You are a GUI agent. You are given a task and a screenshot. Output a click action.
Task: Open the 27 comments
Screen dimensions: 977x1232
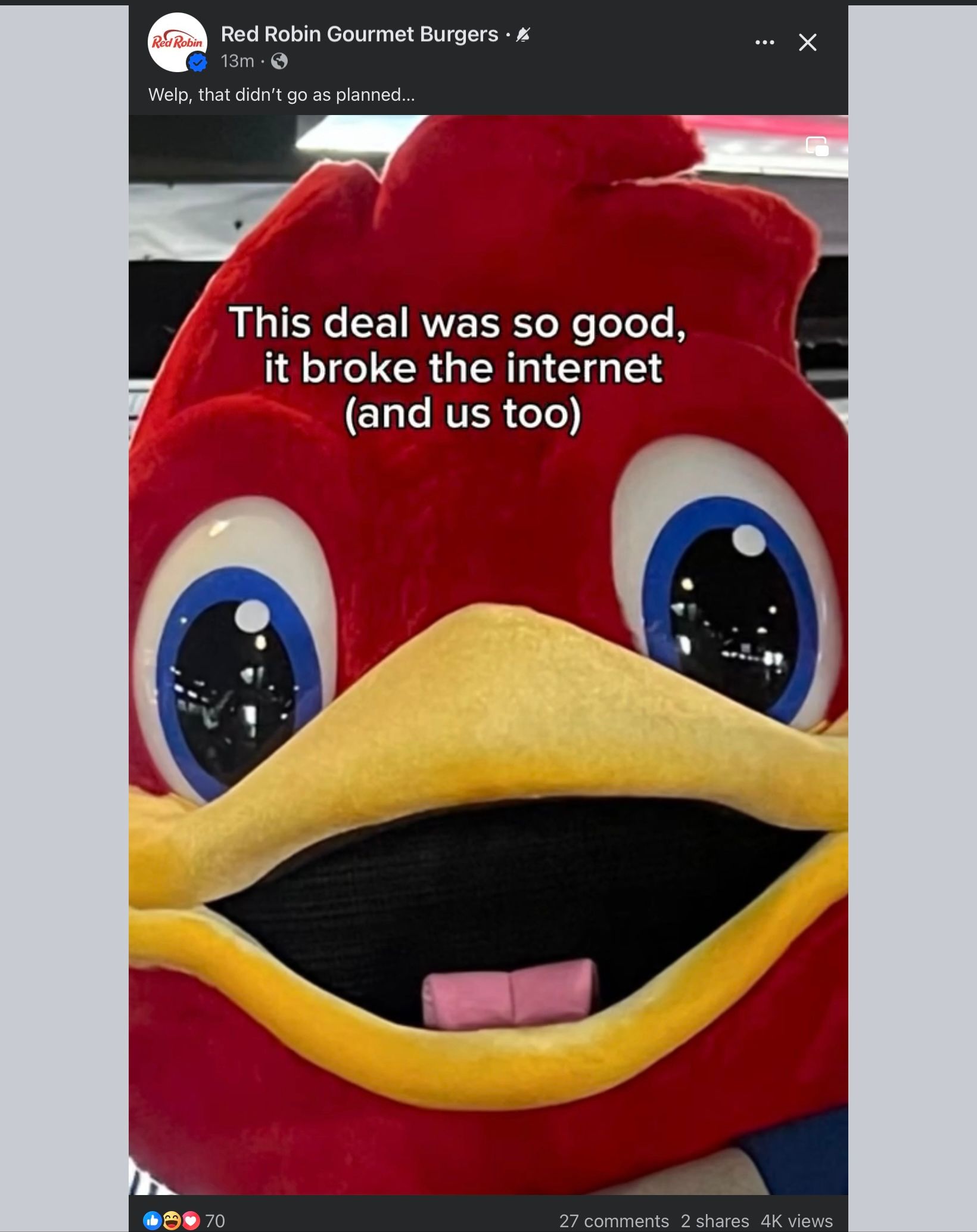pyautogui.click(x=614, y=1220)
